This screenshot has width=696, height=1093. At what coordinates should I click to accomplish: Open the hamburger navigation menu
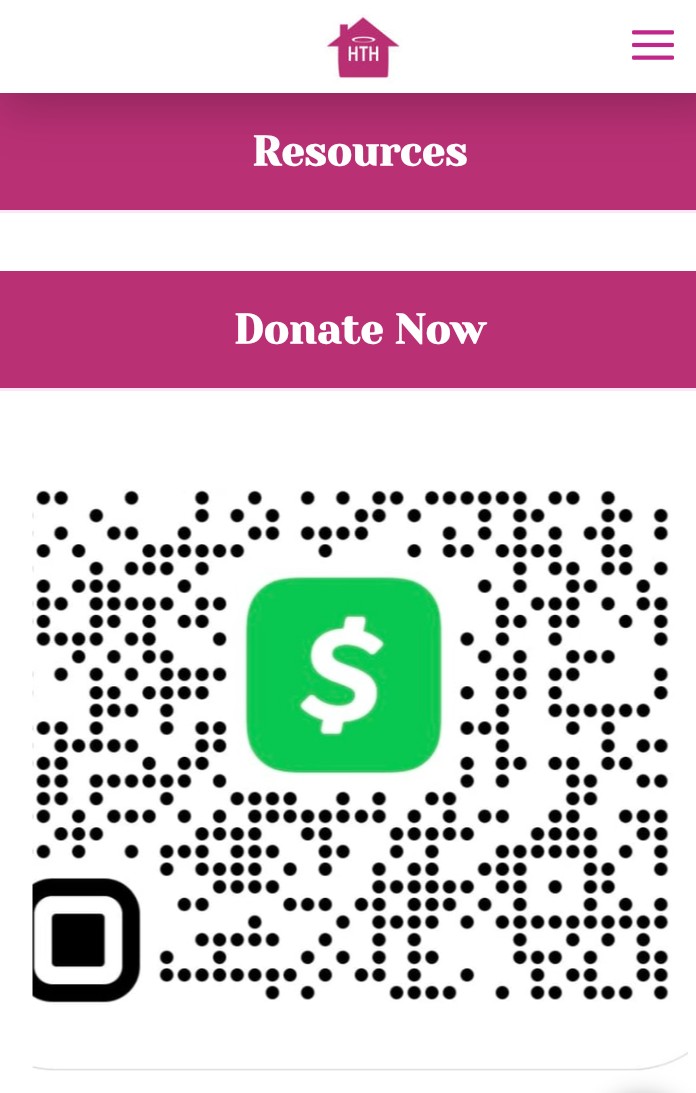652,45
